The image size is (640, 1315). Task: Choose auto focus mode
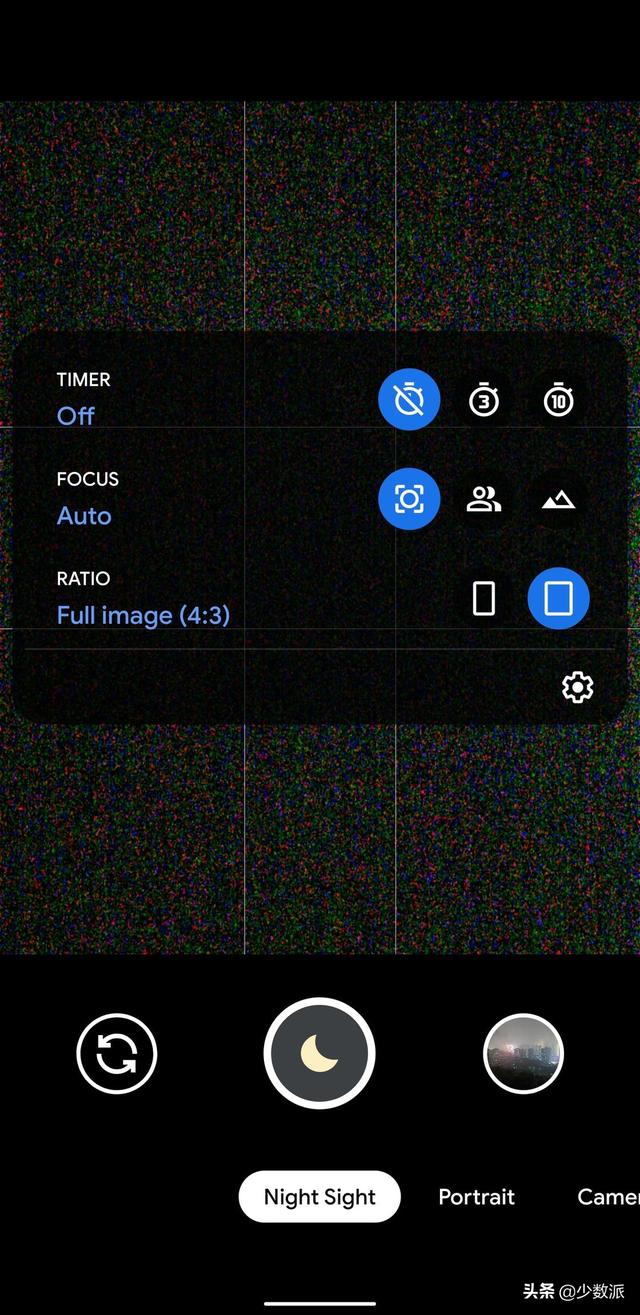pos(409,498)
